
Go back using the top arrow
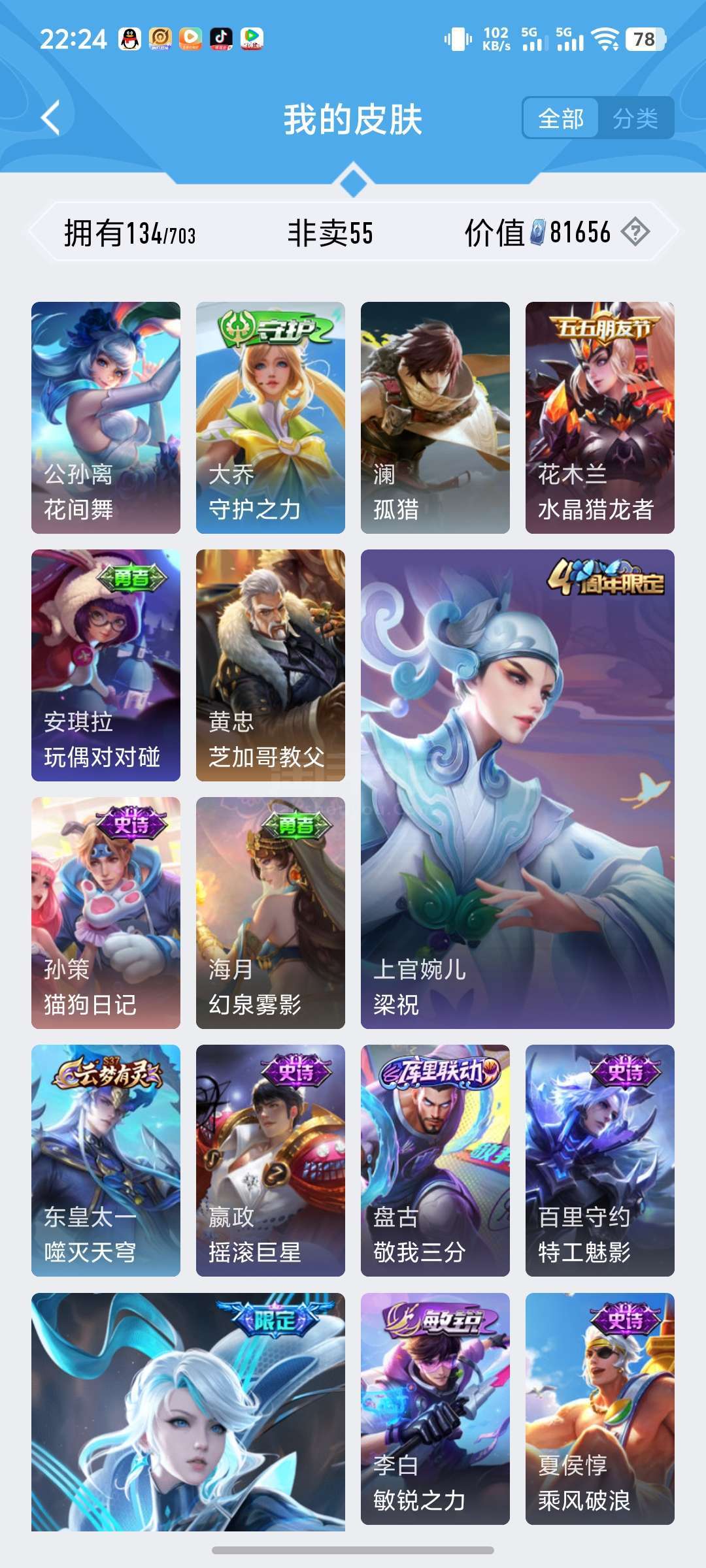pos(50,118)
